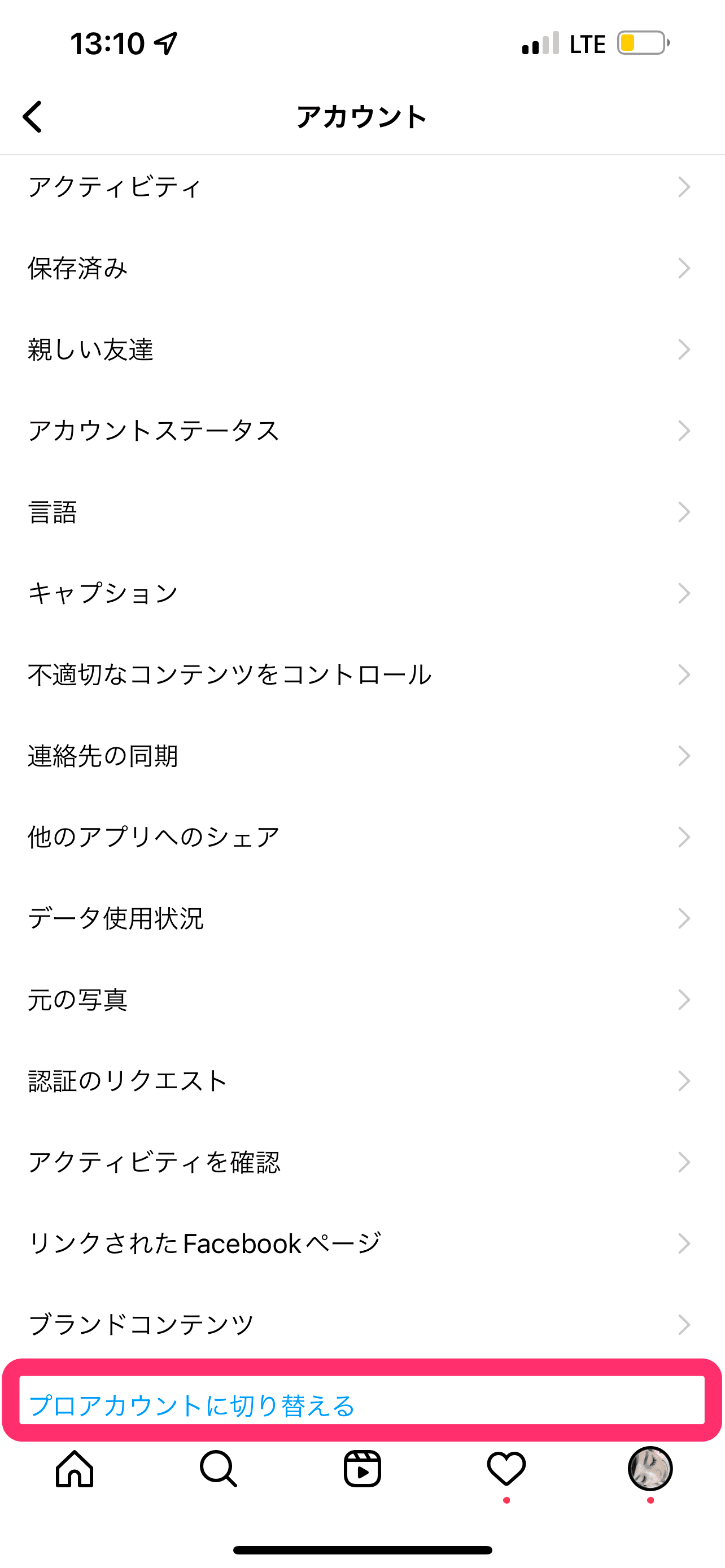Open アカウントステータス row
The image size is (725, 1568).
point(361,431)
